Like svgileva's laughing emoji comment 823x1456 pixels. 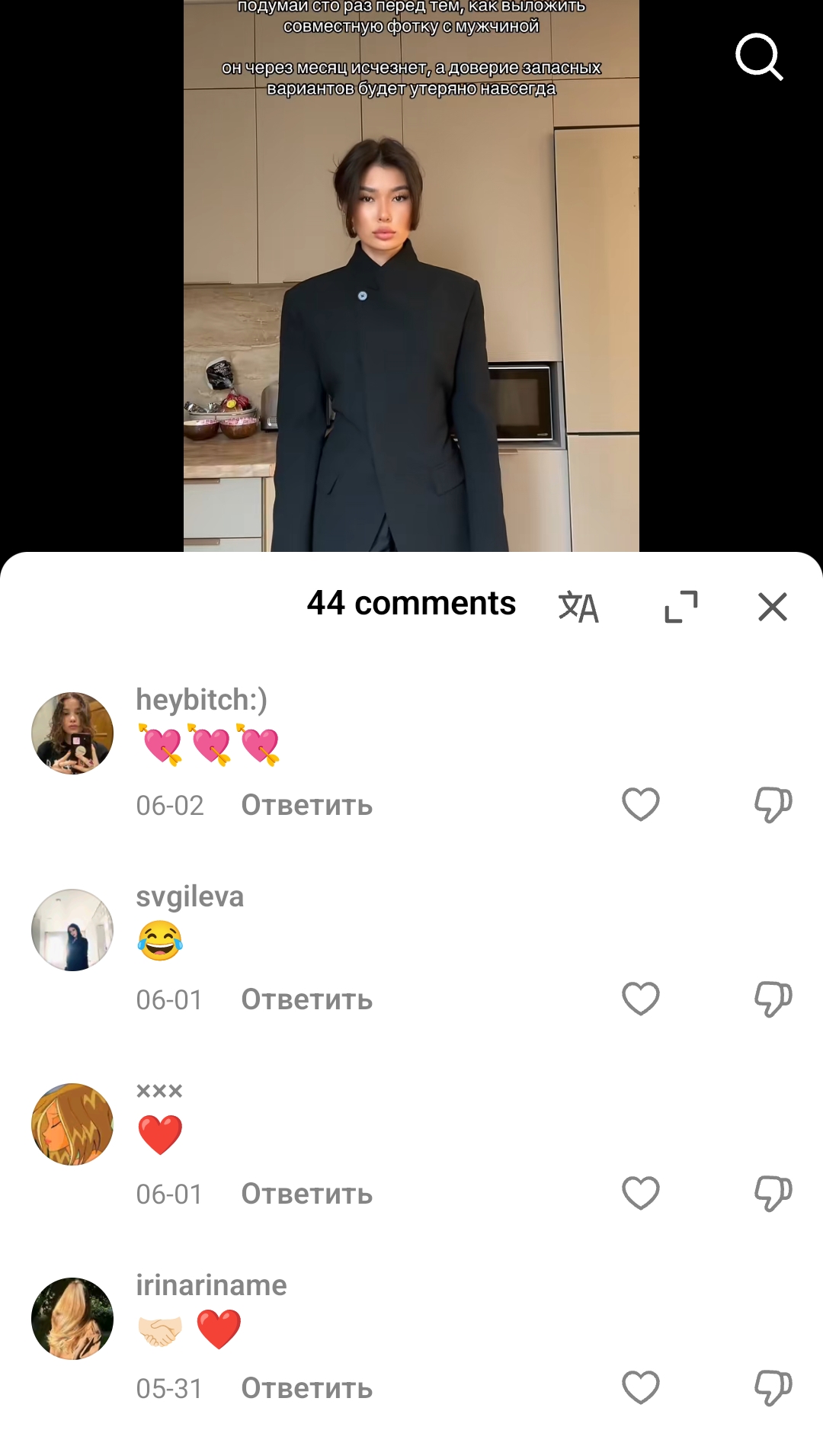point(641,999)
